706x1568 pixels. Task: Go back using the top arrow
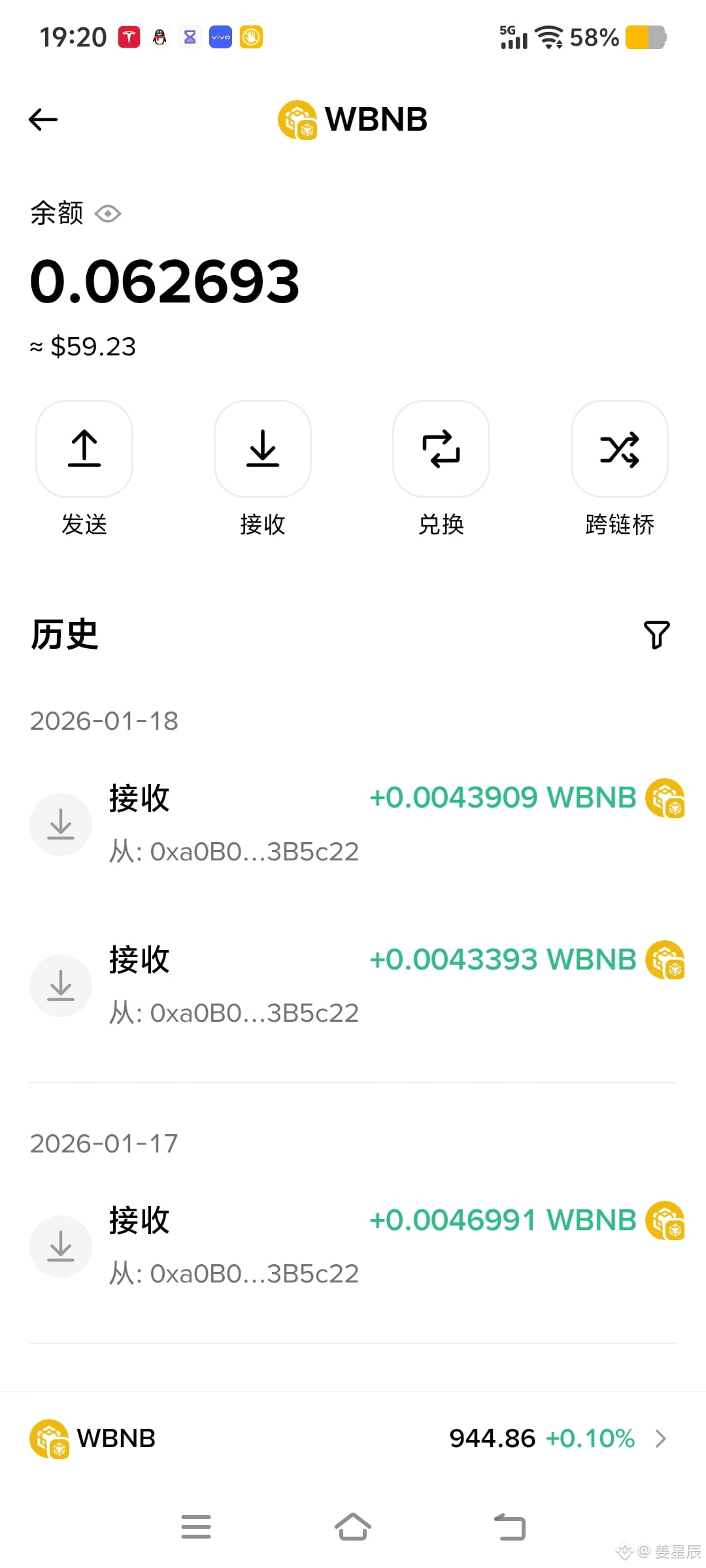pyautogui.click(x=43, y=120)
